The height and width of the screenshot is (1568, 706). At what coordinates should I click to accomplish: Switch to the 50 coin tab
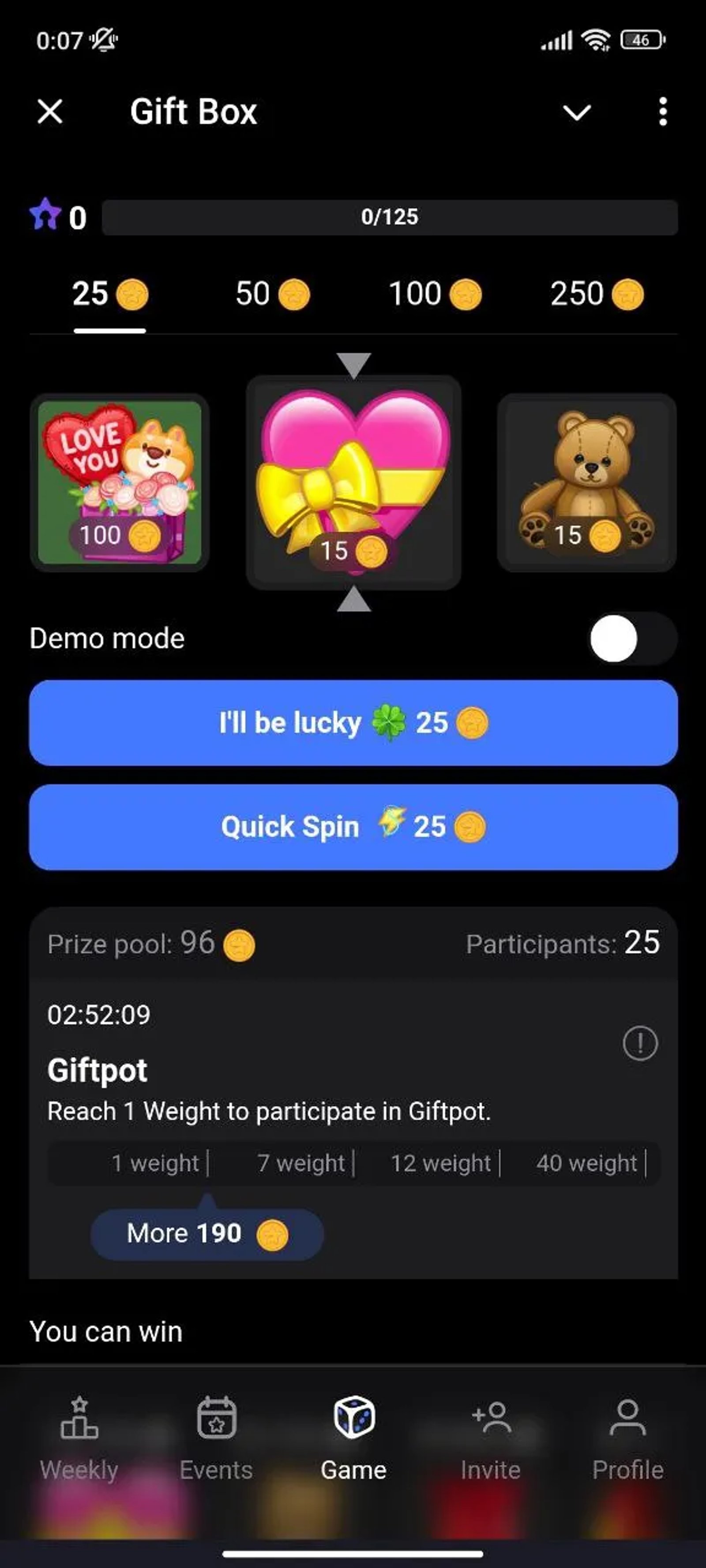pyautogui.click(x=272, y=295)
